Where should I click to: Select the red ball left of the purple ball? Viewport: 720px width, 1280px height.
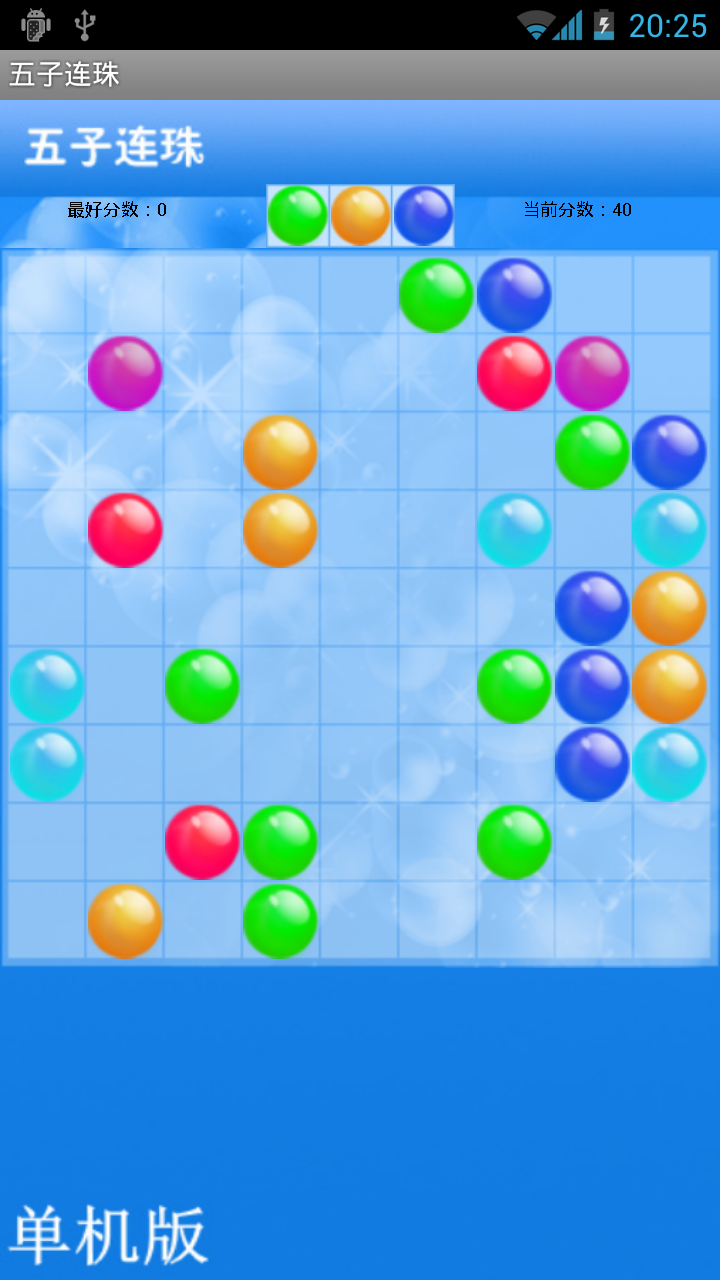point(514,373)
